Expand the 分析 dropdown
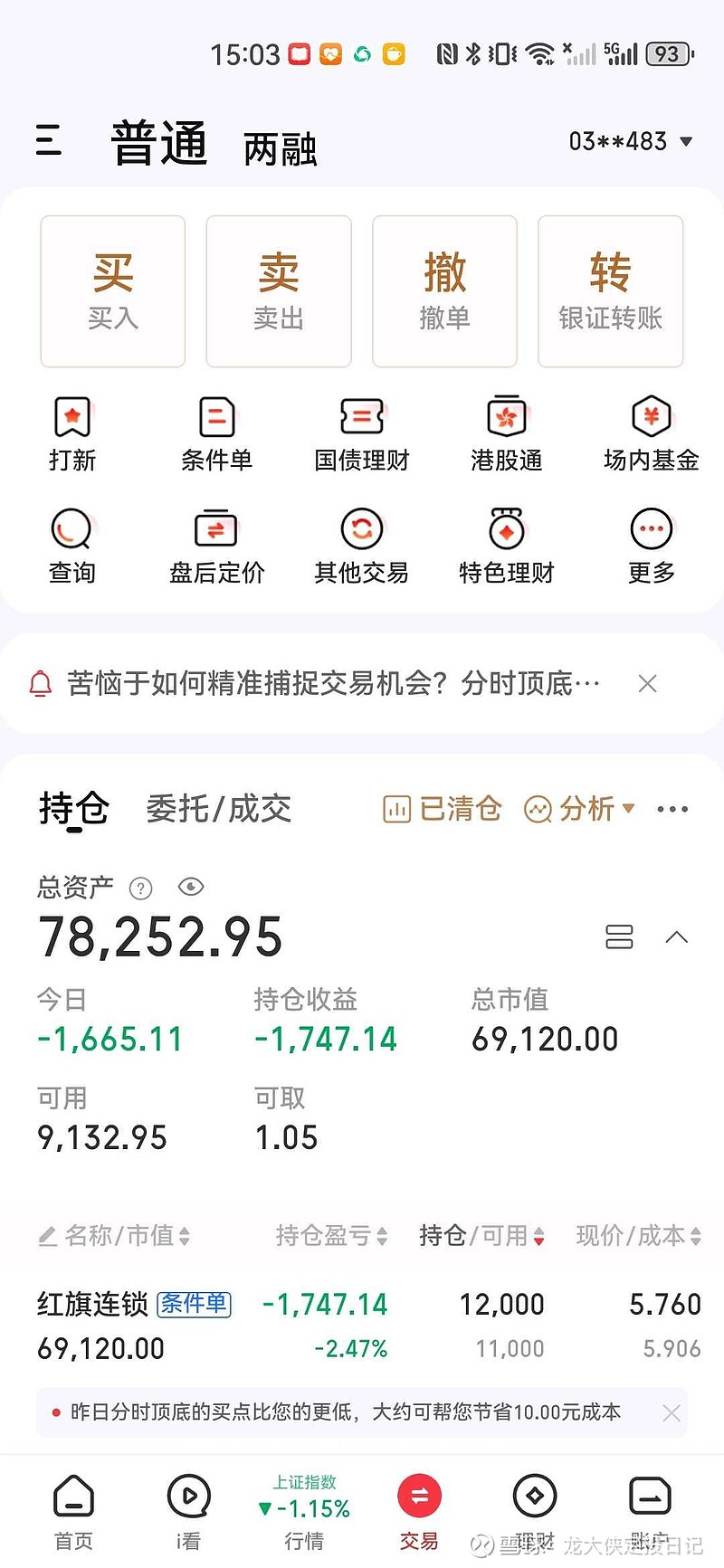The height and width of the screenshot is (1568, 724). [579, 809]
